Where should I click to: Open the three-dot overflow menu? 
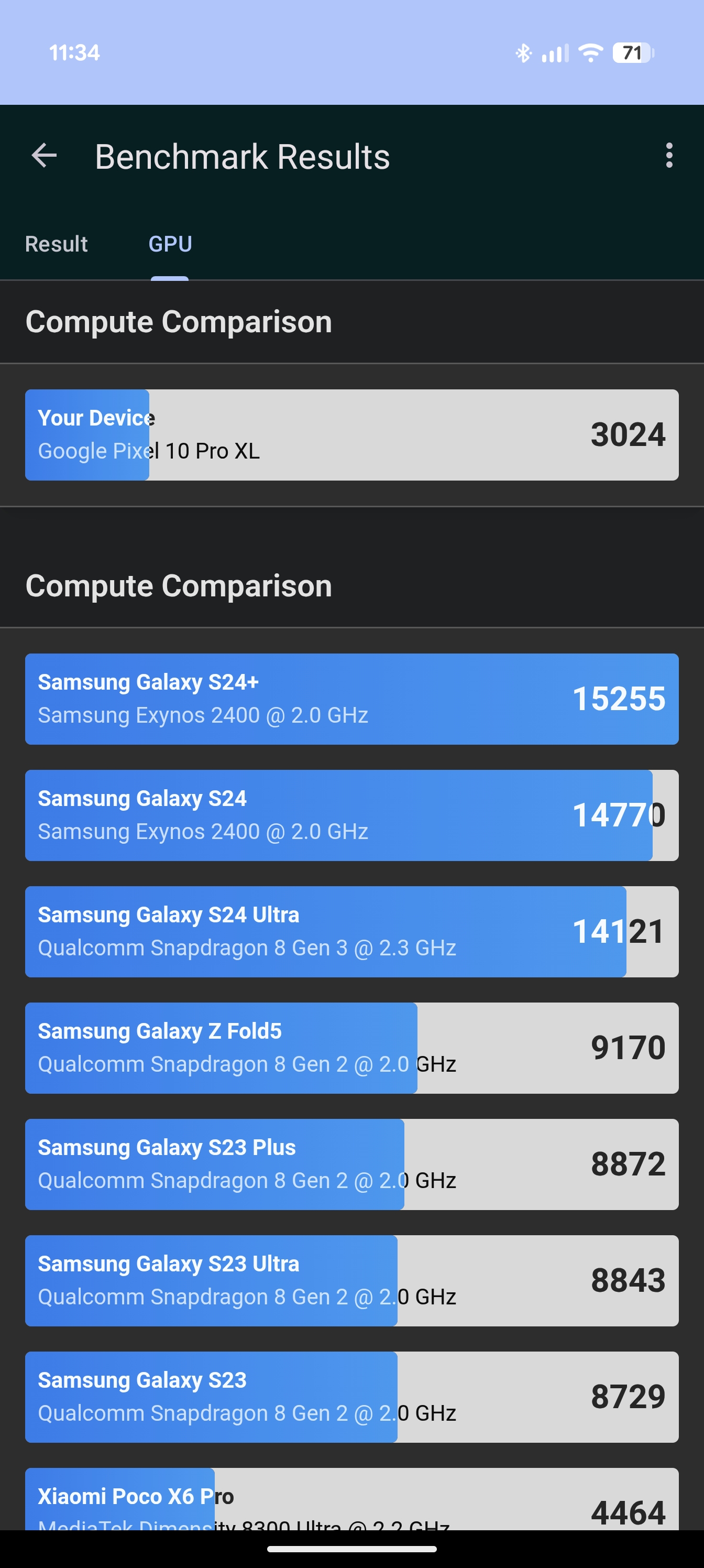[x=669, y=156]
